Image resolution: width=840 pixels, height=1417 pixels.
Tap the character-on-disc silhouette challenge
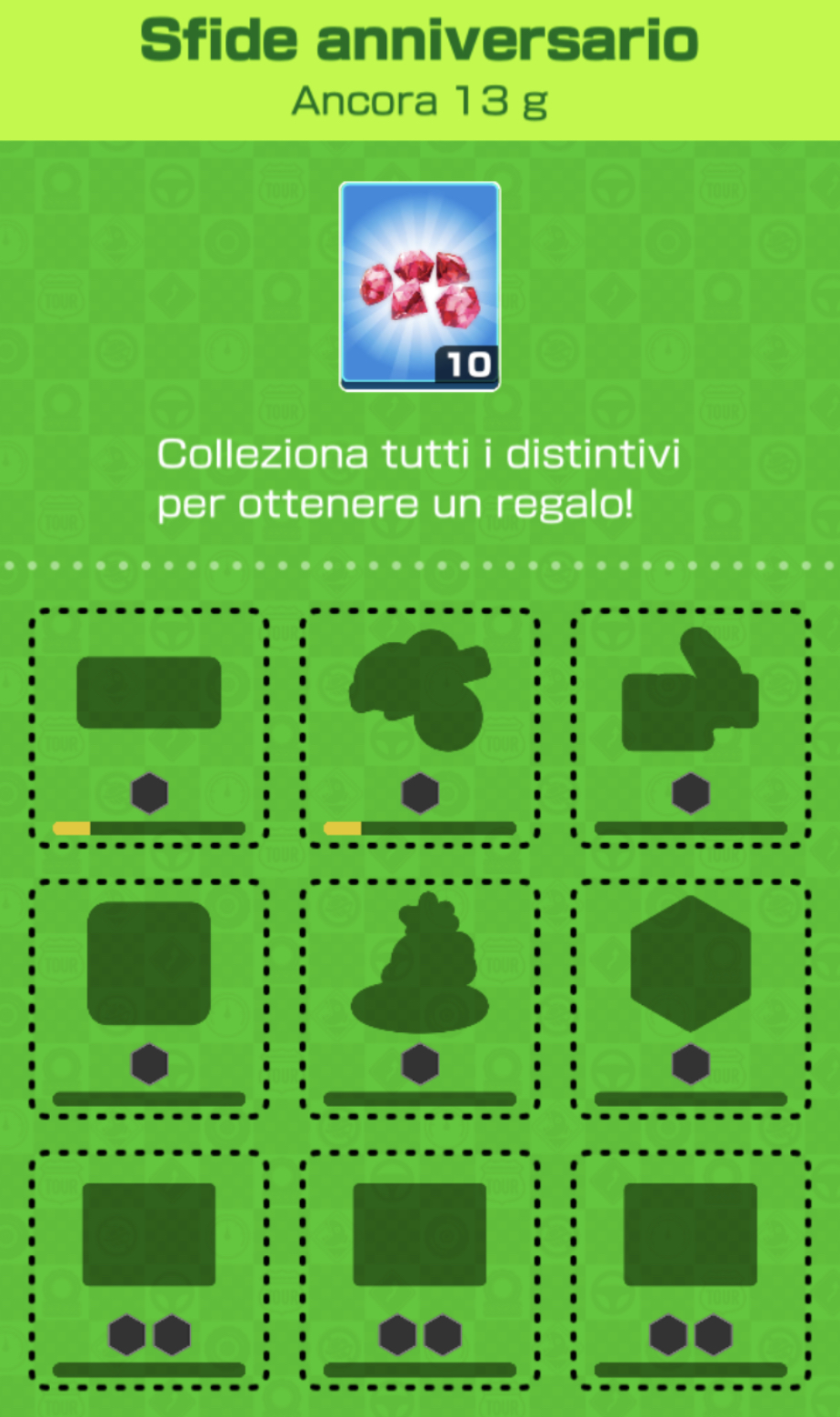tap(420, 999)
